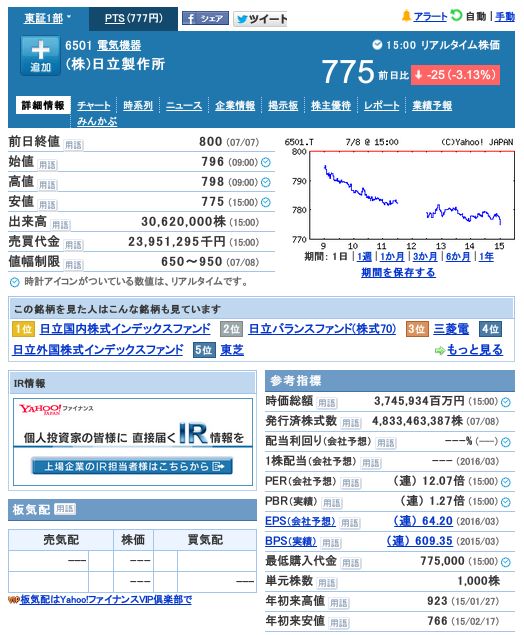
Task: Switch to the 時系列 tab
Action: [x=138, y=106]
